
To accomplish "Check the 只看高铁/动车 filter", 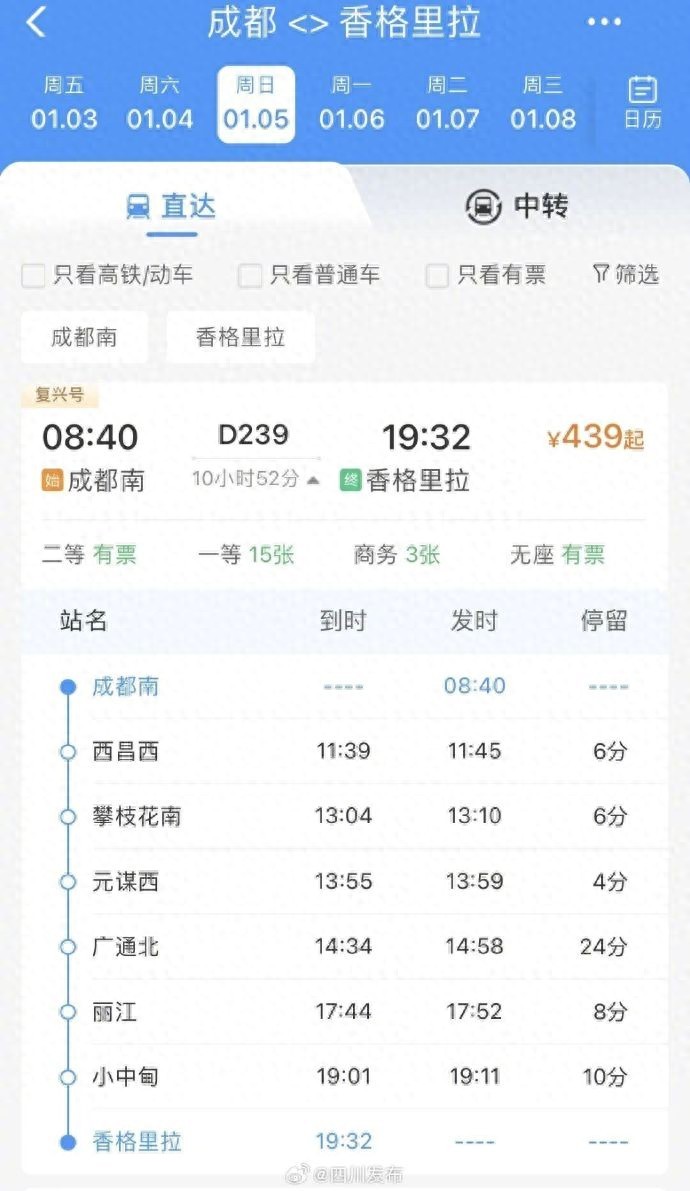I will pyautogui.click(x=34, y=275).
